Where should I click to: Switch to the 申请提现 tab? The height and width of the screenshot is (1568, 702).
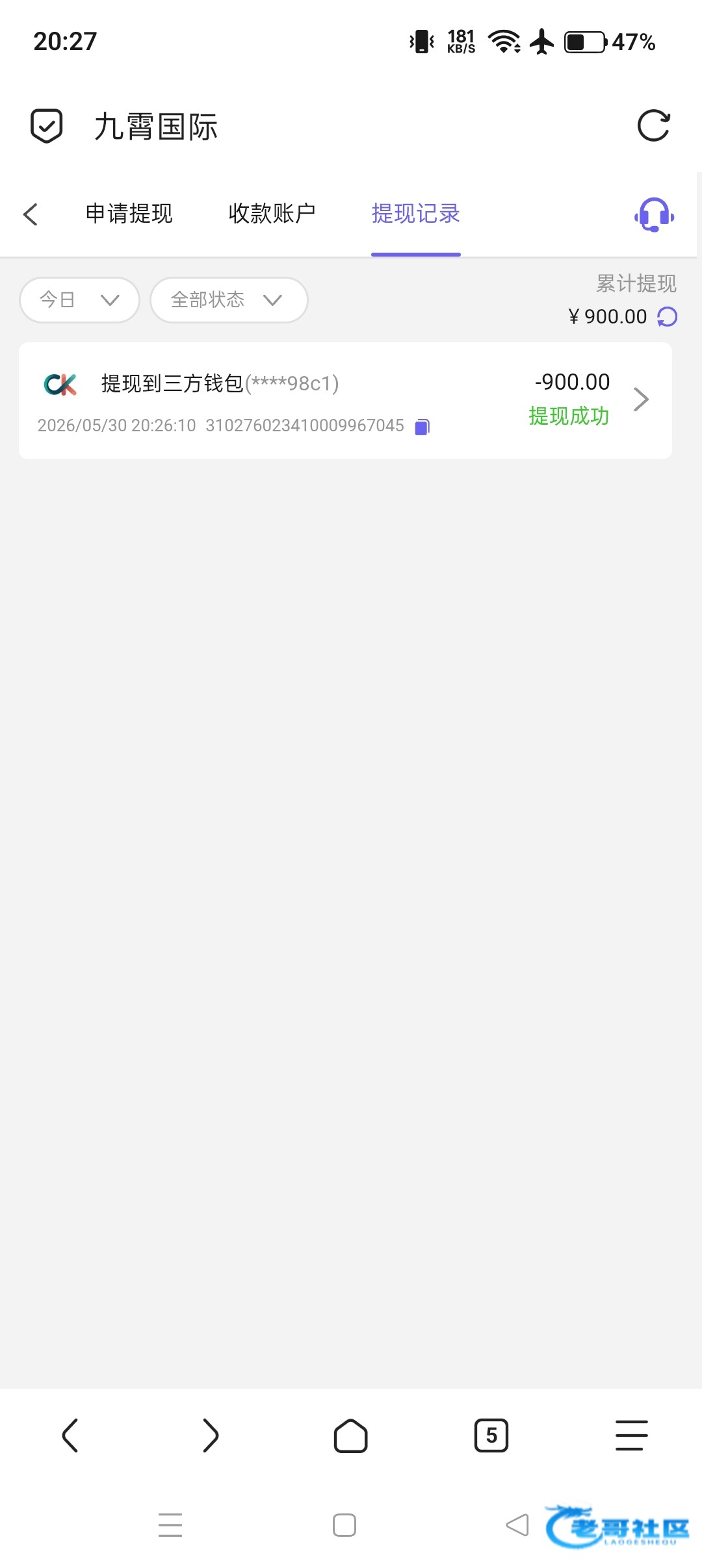pos(129,214)
